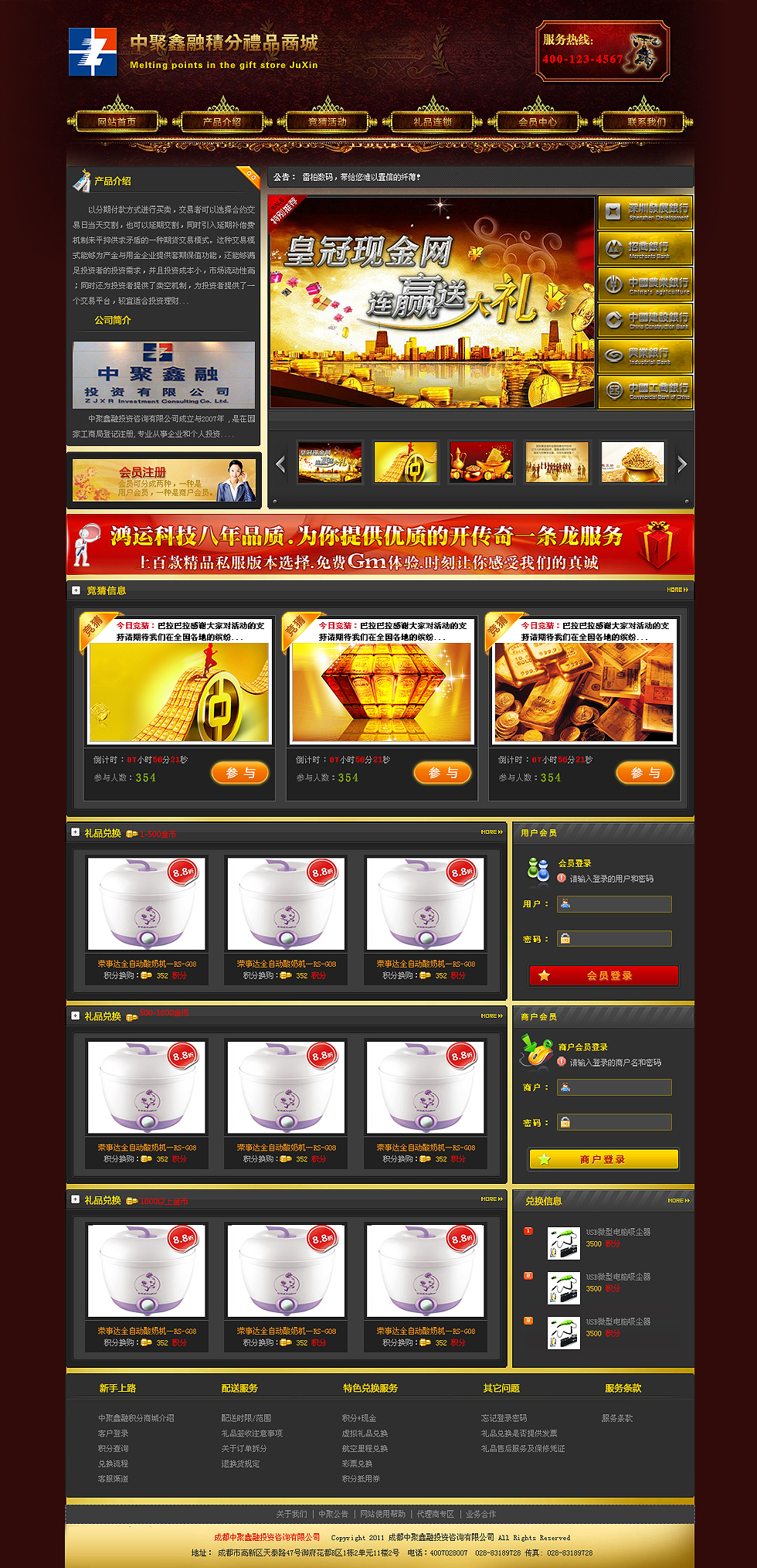Open the 会员注册 banner
Screen dimensions: 757x1568
164,480
